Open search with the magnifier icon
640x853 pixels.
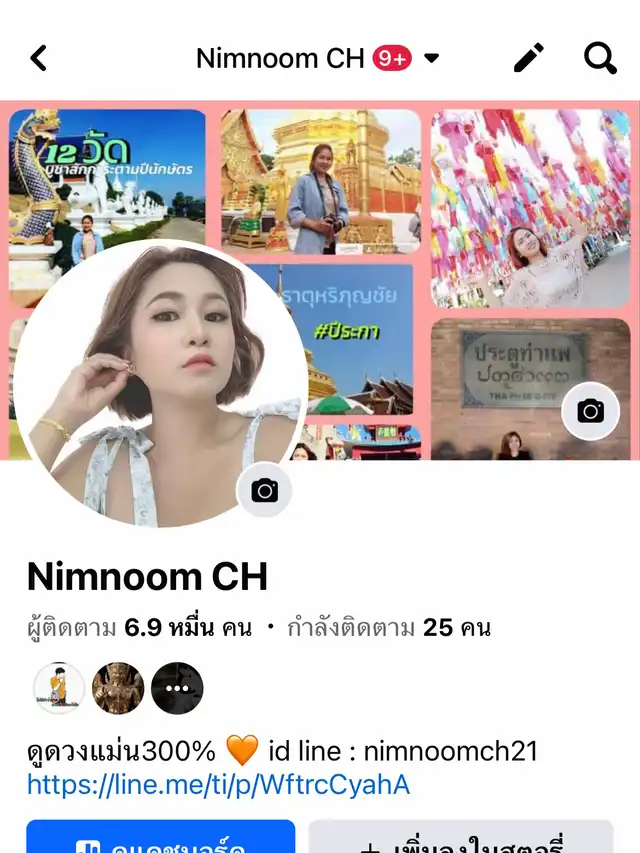coord(600,58)
